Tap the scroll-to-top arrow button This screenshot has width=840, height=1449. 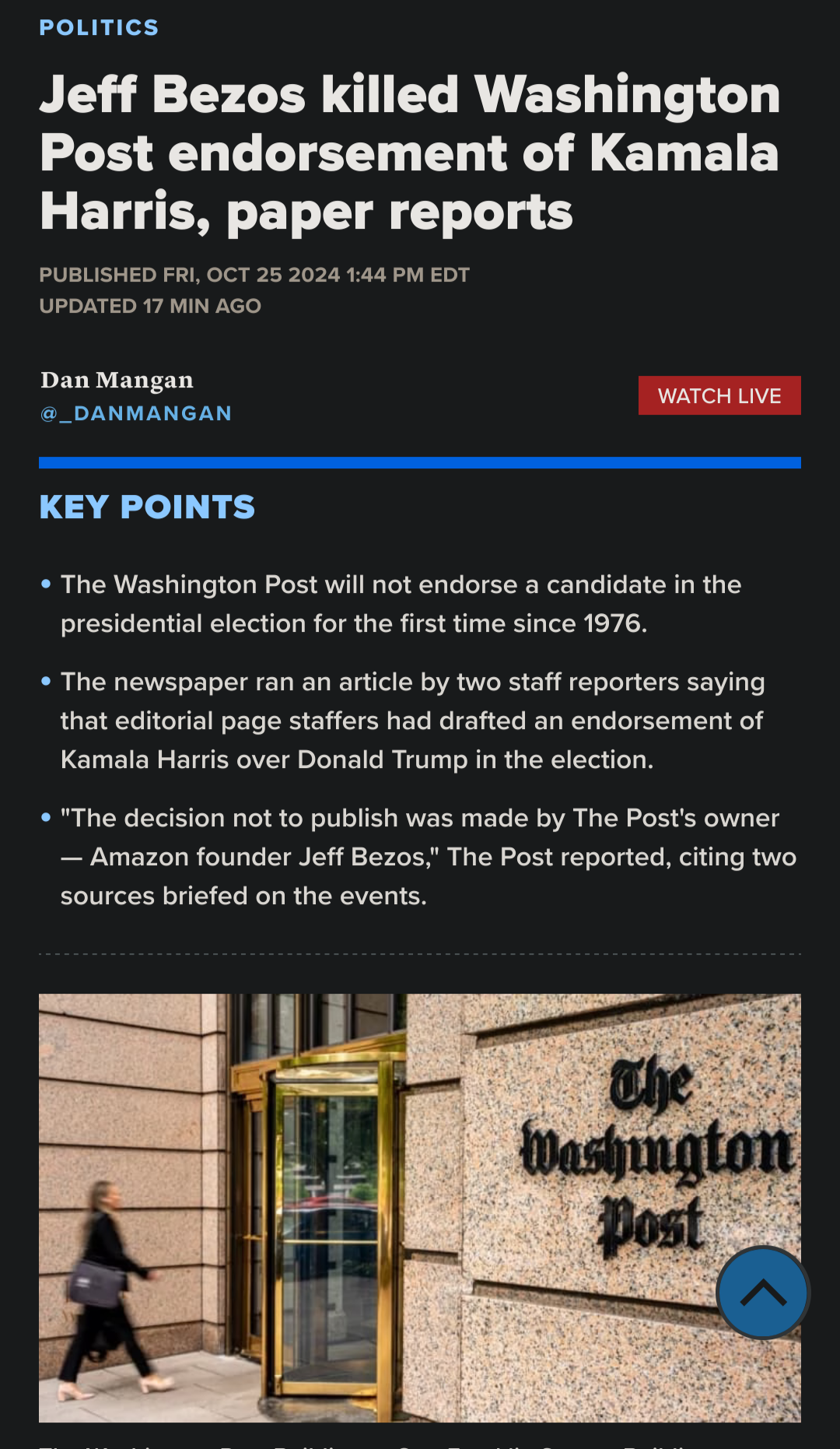point(762,1293)
